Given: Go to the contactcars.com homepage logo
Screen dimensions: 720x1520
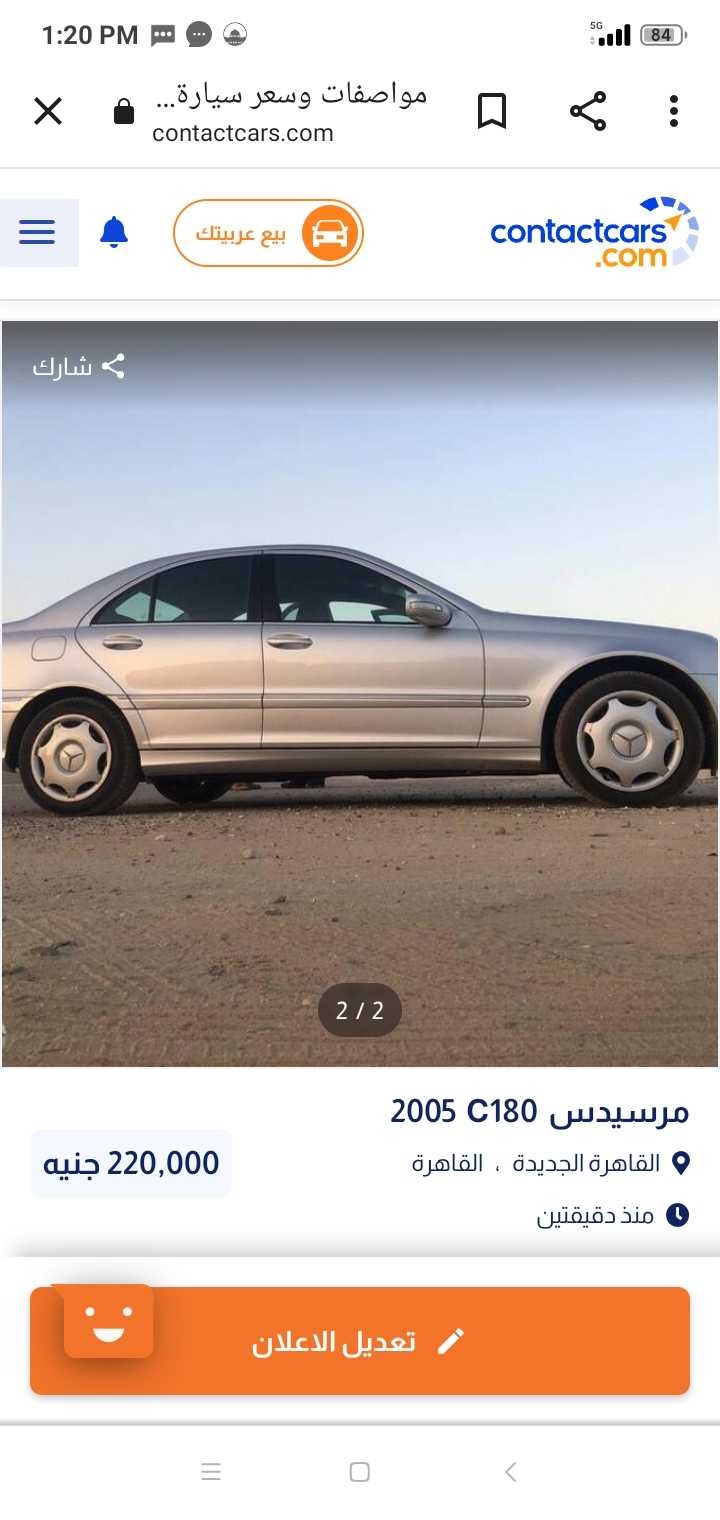Looking at the screenshot, I should coord(592,234).
